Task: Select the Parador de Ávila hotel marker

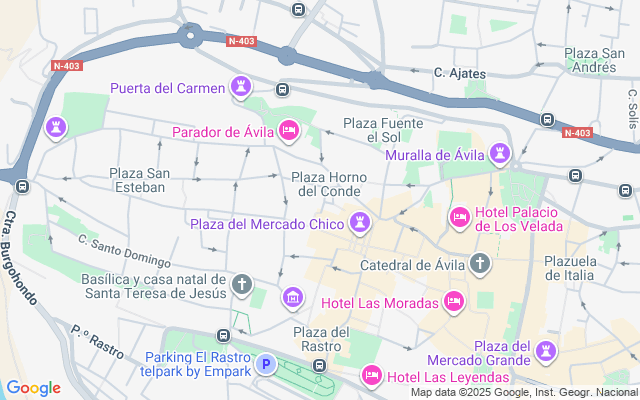Action: click(x=289, y=130)
